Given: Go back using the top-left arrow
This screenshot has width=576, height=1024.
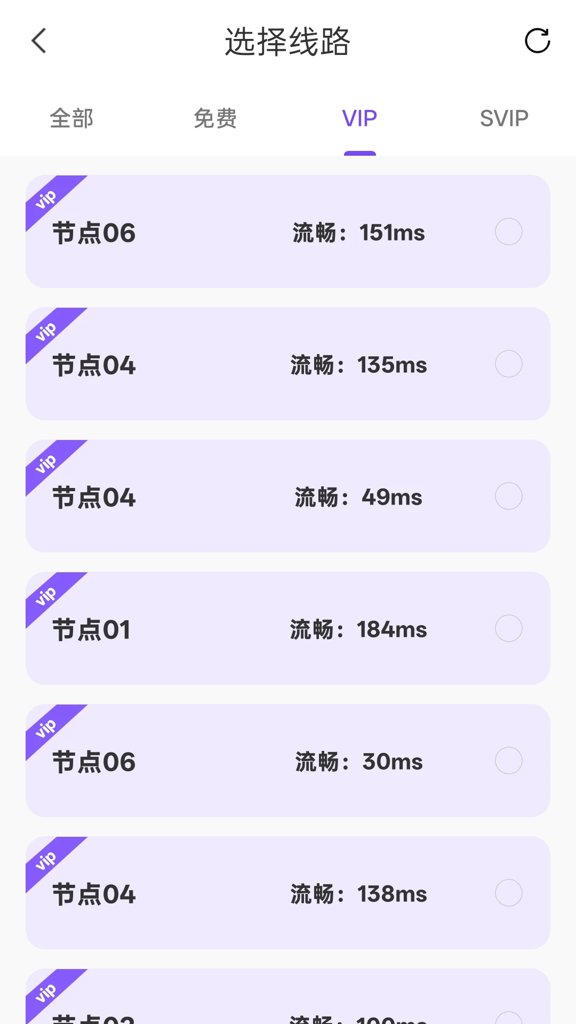Looking at the screenshot, I should pos(39,41).
